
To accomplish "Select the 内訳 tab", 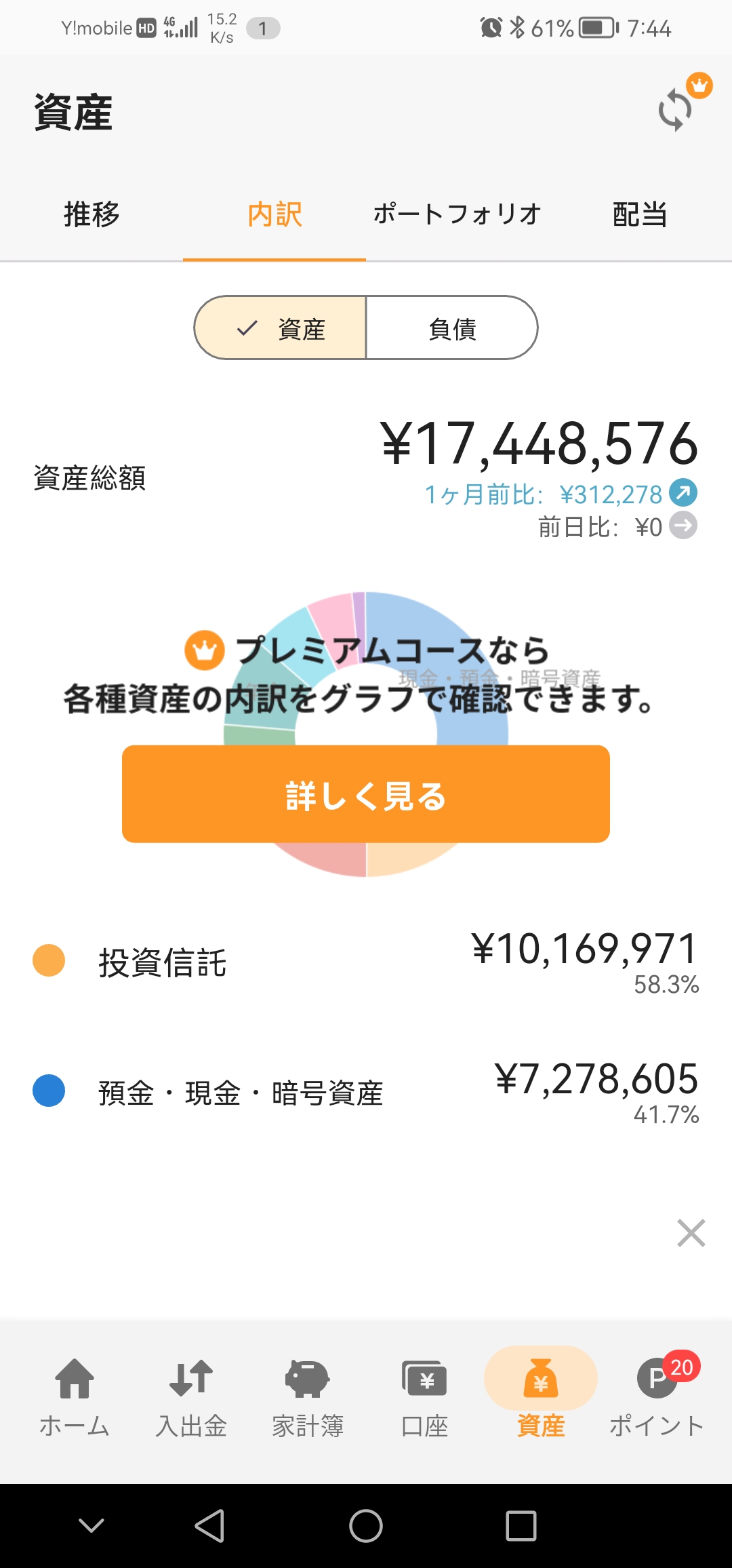I will pyautogui.click(x=274, y=214).
